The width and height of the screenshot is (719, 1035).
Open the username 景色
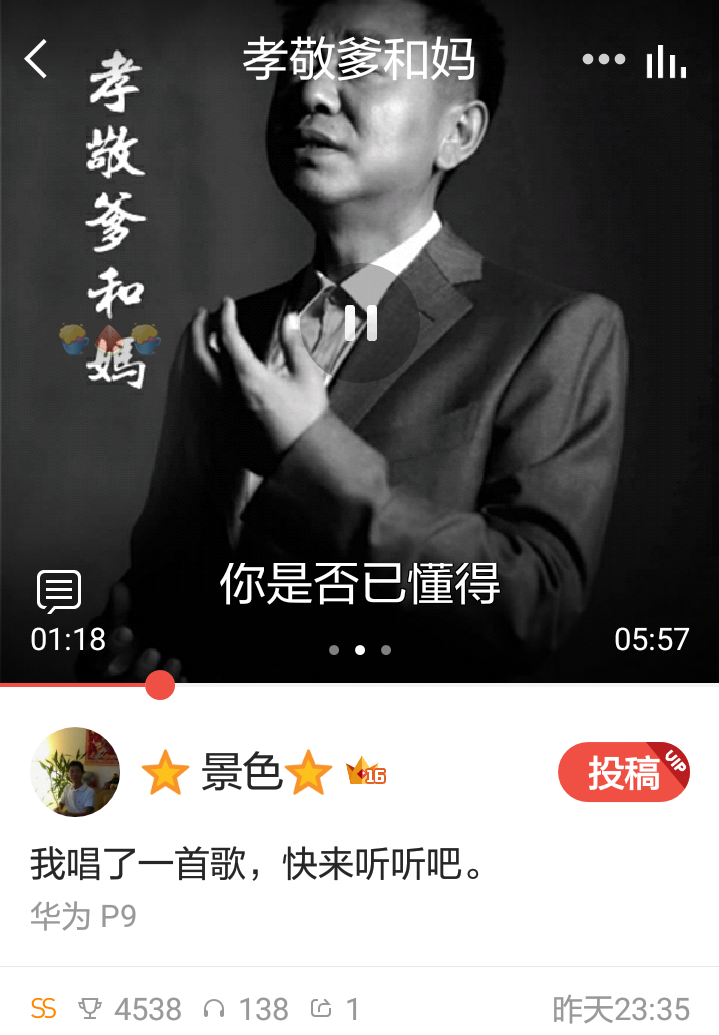tap(242, 773)
